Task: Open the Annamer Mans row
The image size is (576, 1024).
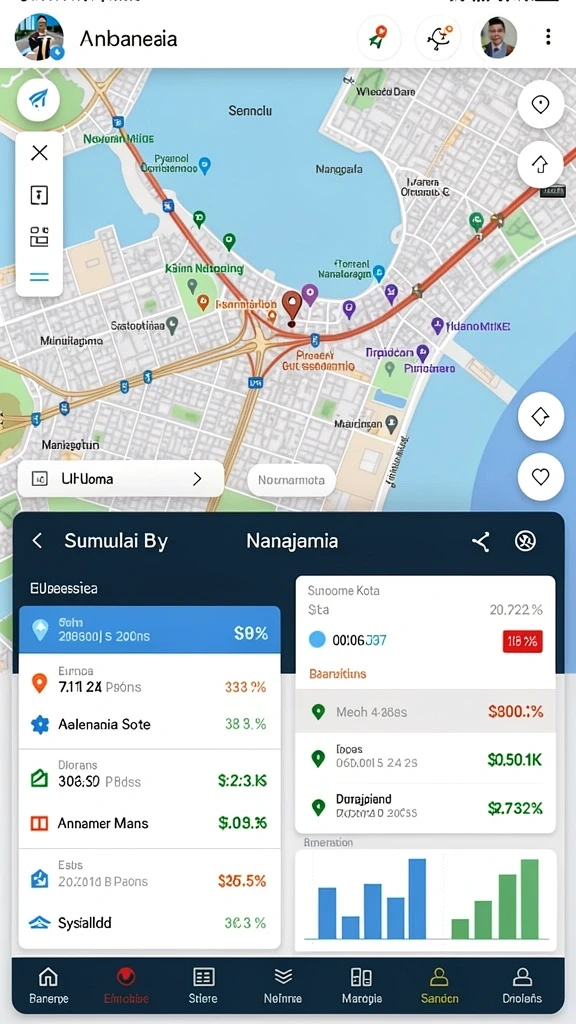Action: point(150,823)
